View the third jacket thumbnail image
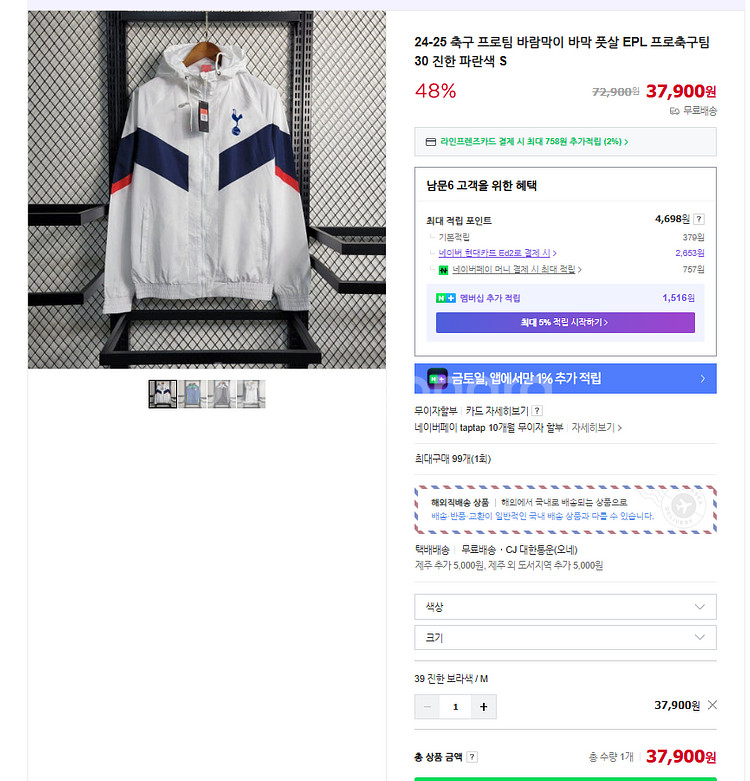Viewport: 750px width, 781px height. 222,394
